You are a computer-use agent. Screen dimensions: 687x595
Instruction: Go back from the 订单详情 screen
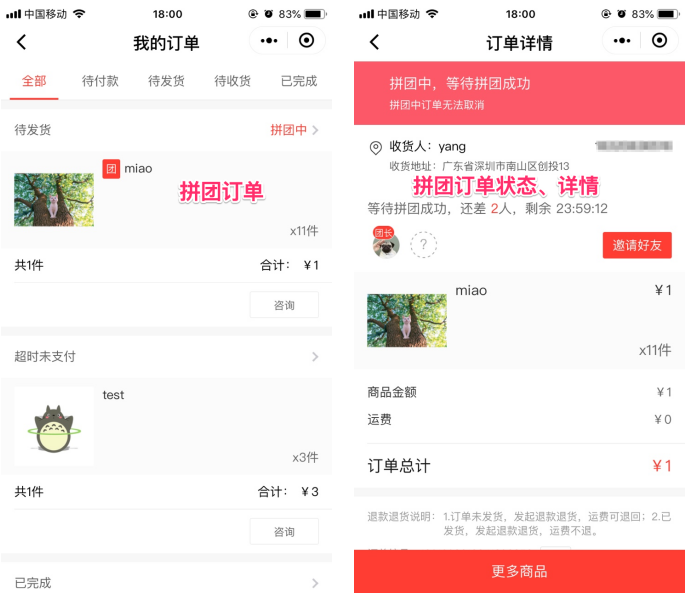tap(375, 42)
